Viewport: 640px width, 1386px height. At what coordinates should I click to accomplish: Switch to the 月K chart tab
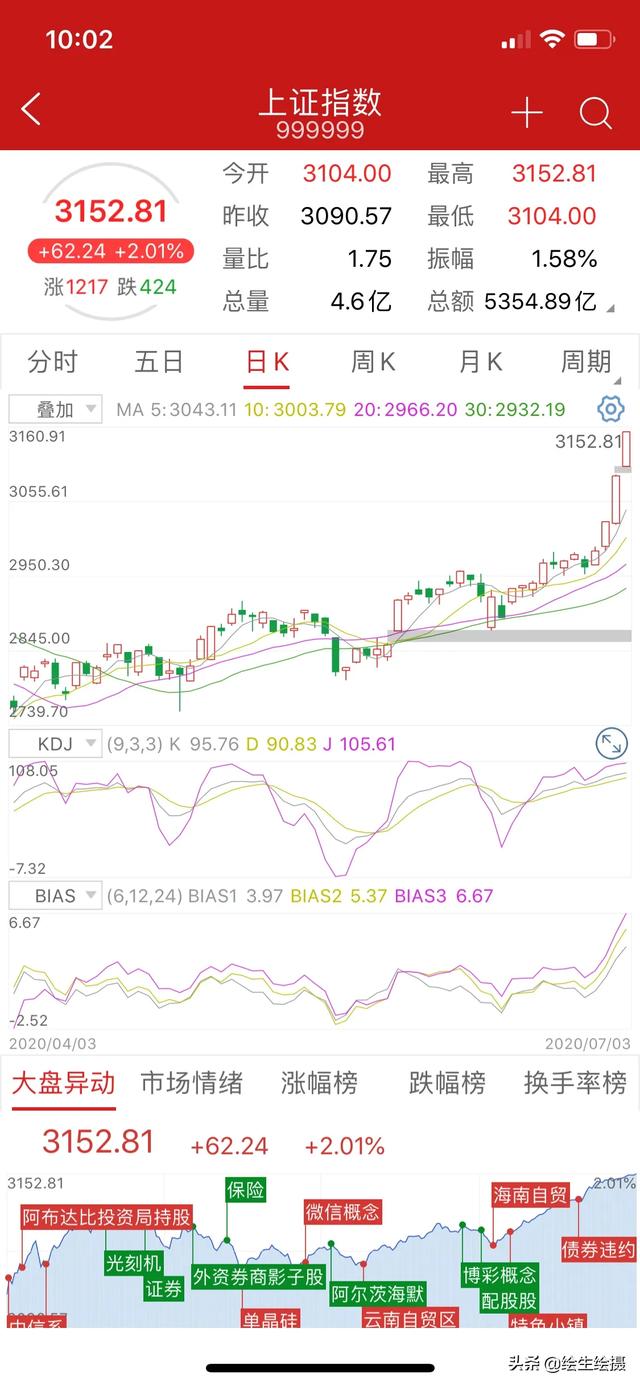coord(480,362)
